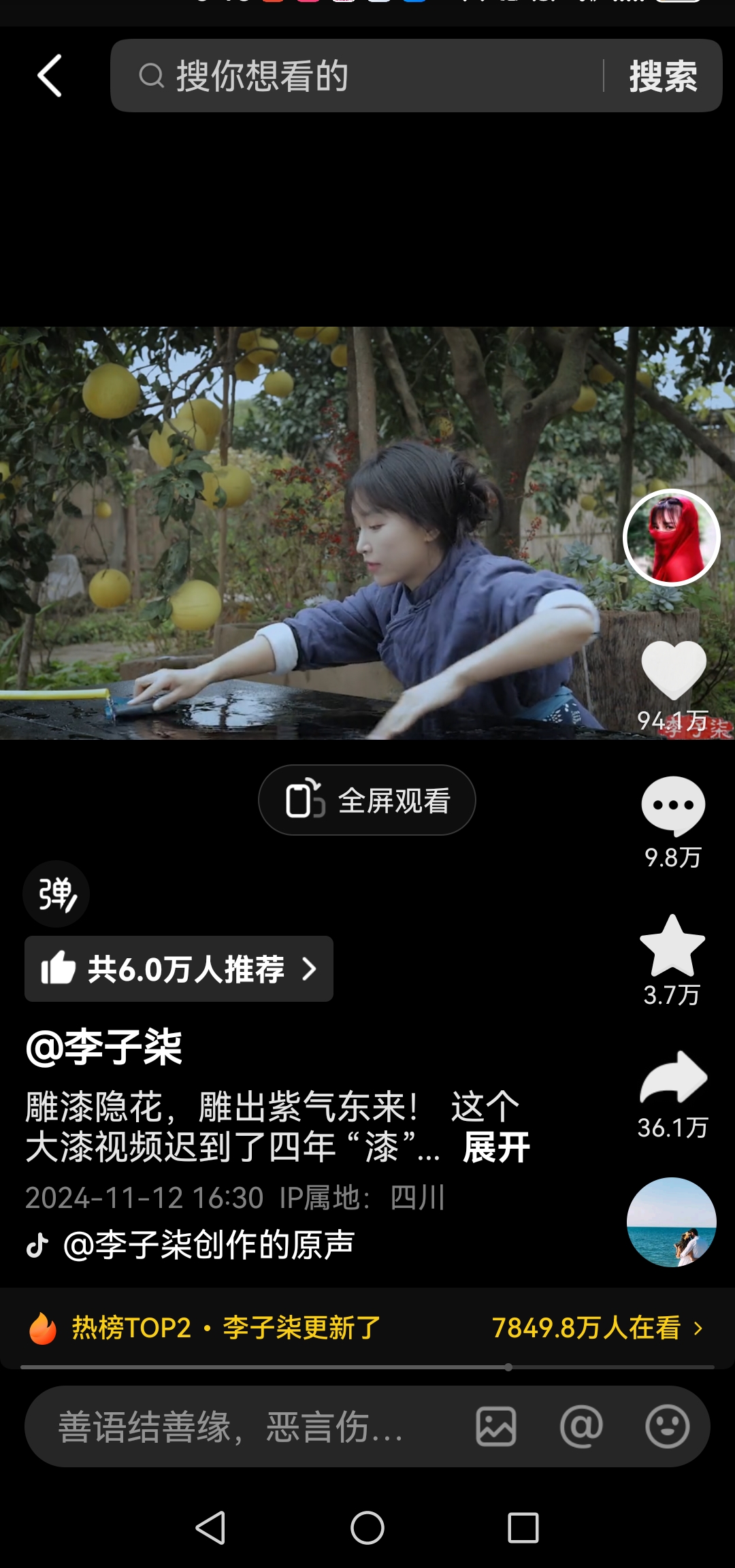This screenshot has width=735, height=1568.
Task: Open the creator's avatar profile
Action: point(672,538)
